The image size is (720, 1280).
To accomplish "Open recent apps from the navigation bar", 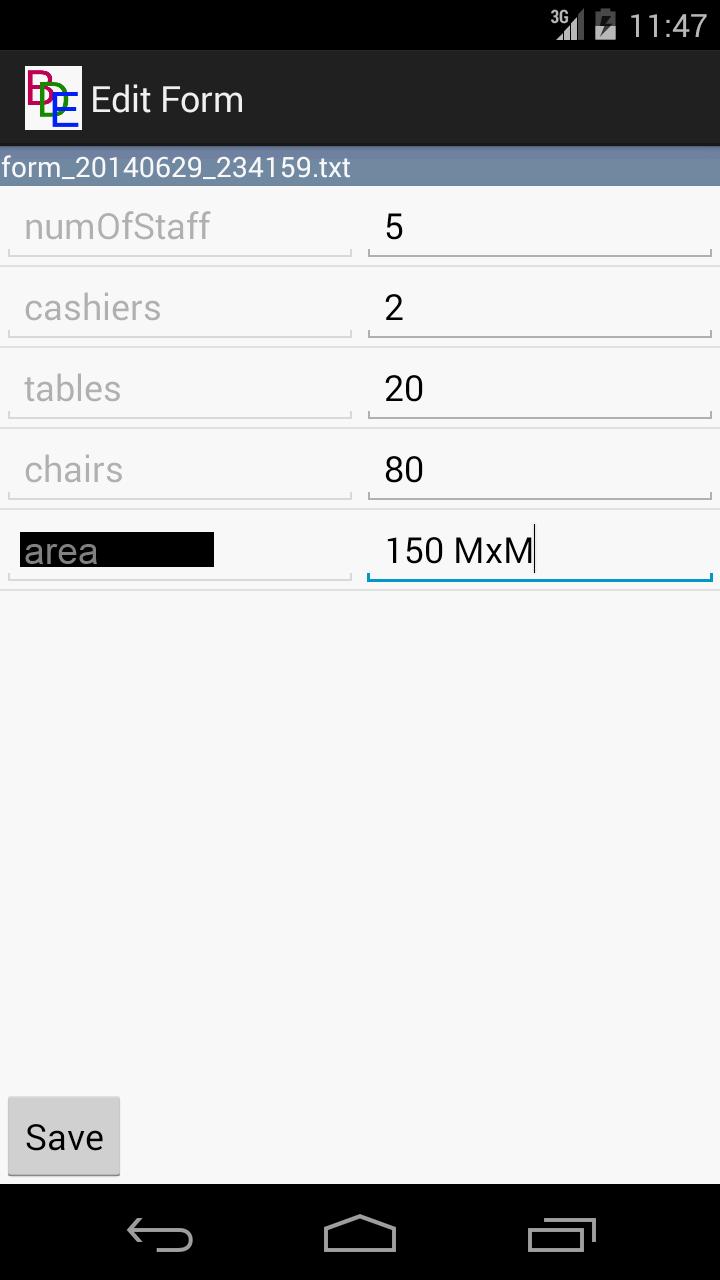I will pos(561,1235).
